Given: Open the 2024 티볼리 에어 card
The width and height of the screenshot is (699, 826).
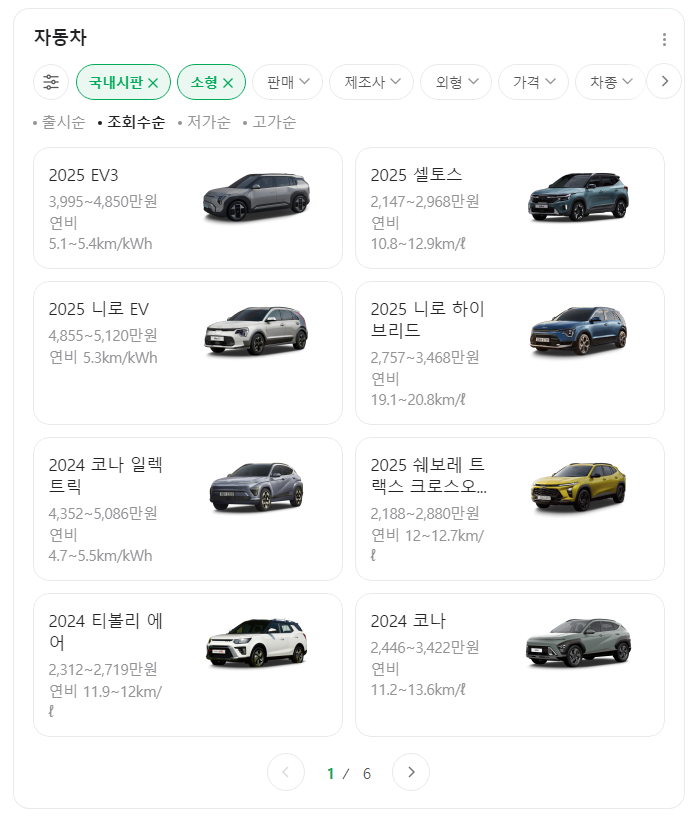Looking at the screenshot, I should coord(188,664).
